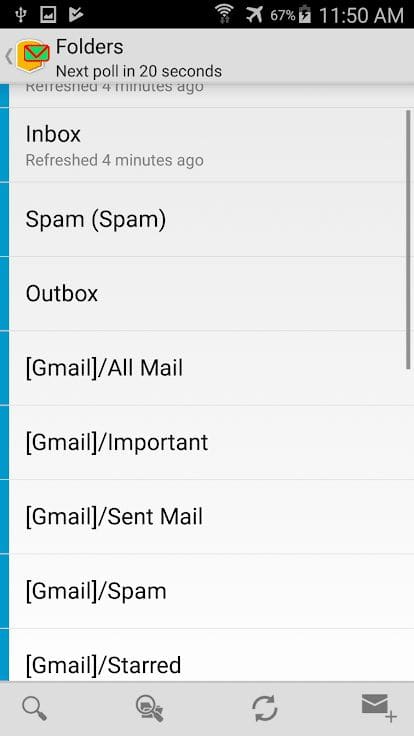This screenshot has width=414, height=736.
Task: Open the Spam (Spam) folder
Action: click(x=207, y=219)
